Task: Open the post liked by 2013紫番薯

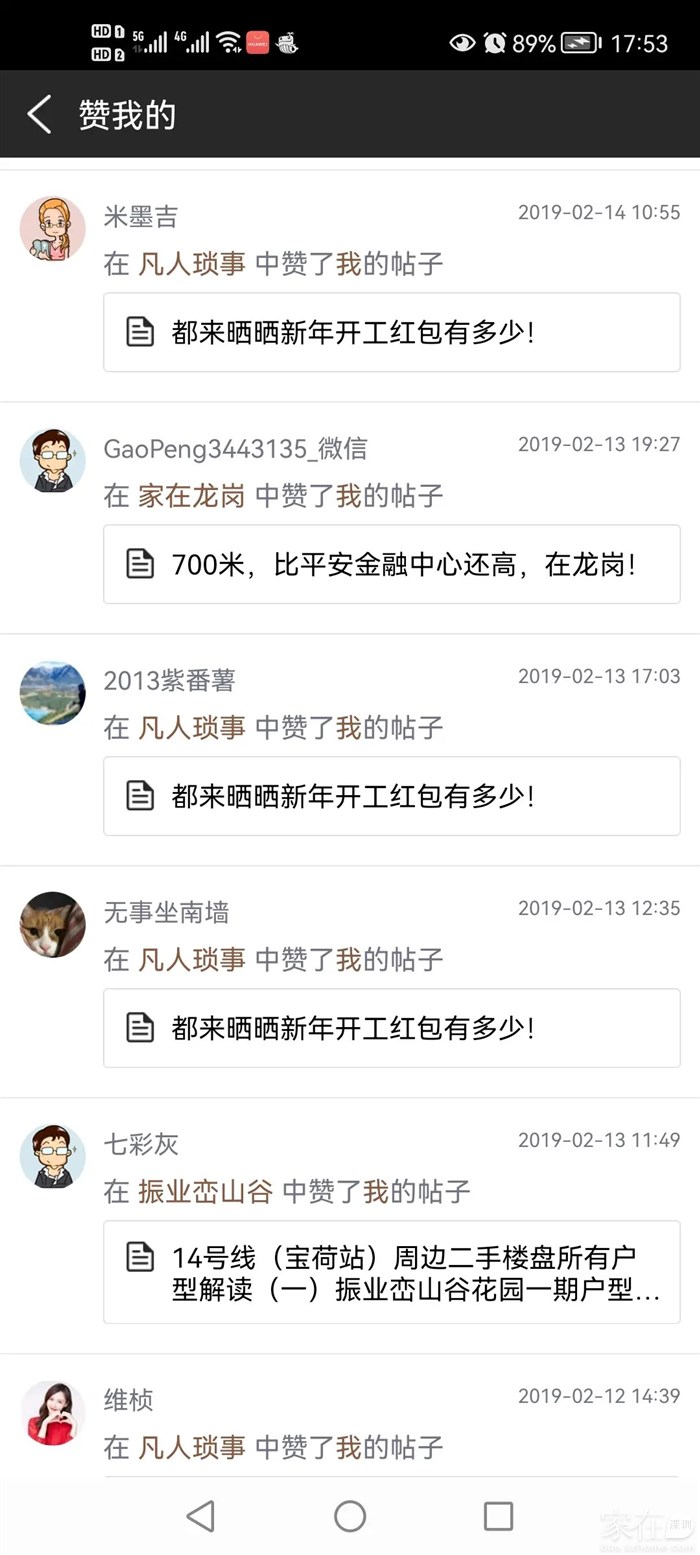Action: tap(391, 797)
